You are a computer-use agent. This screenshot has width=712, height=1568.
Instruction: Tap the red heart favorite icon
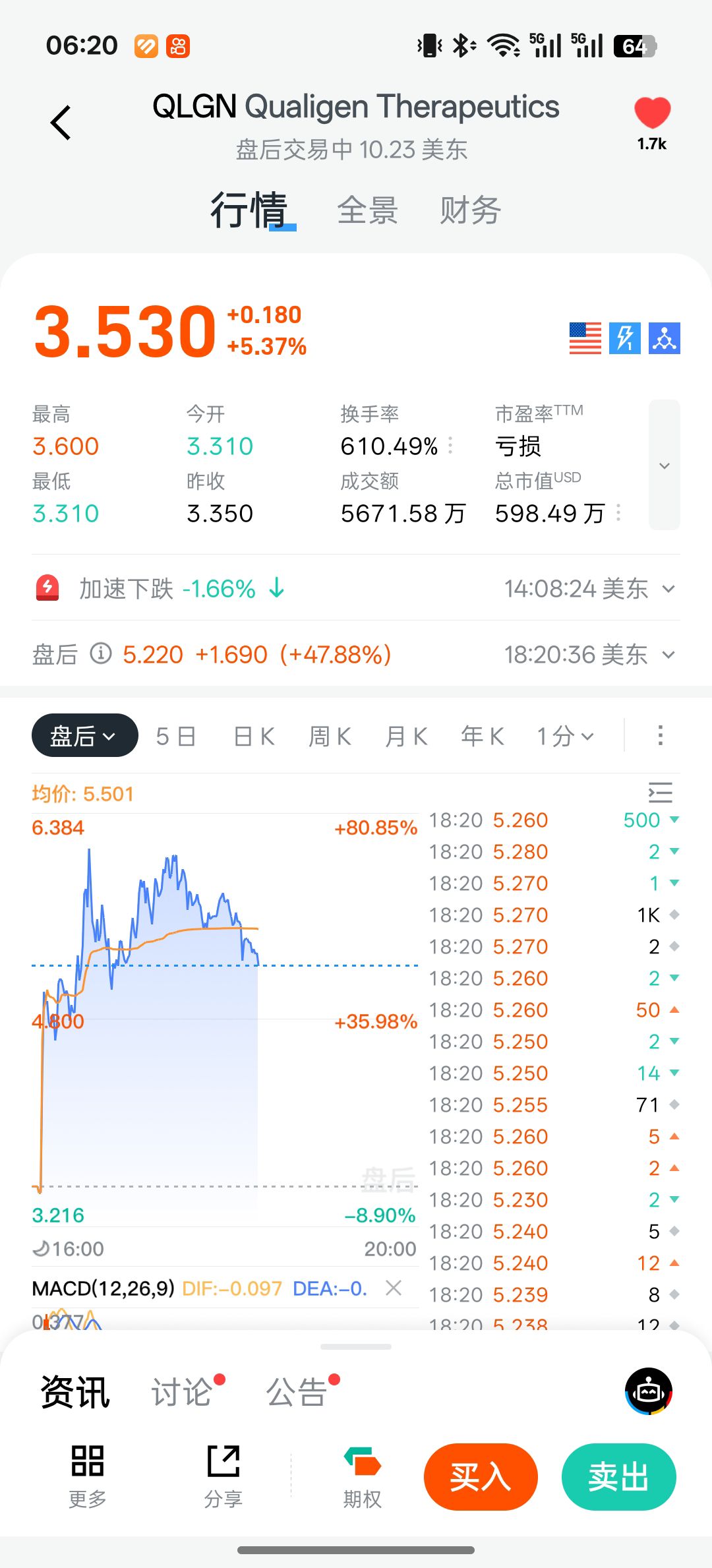(x=652, y=113)
